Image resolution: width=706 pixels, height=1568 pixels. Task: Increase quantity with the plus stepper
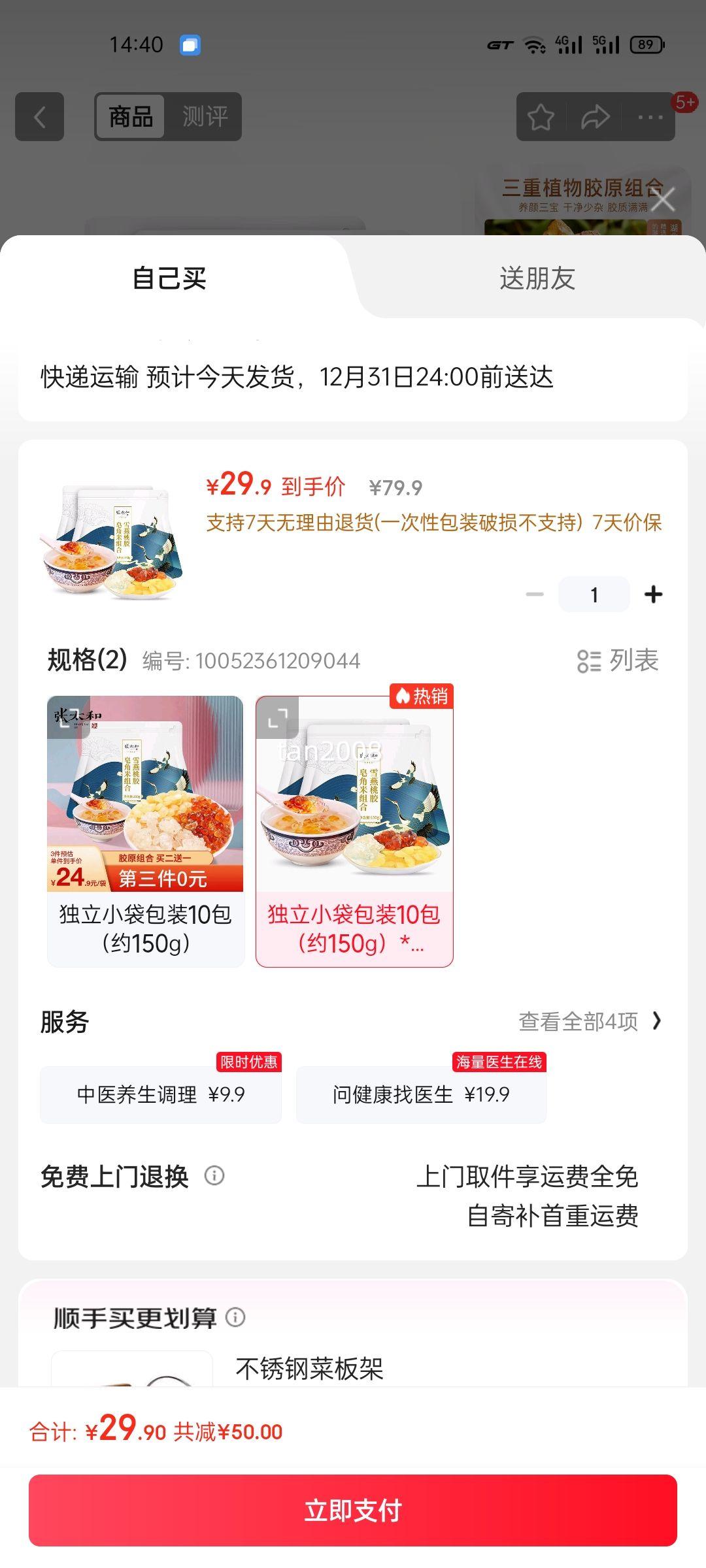click(x=652, y=593)
